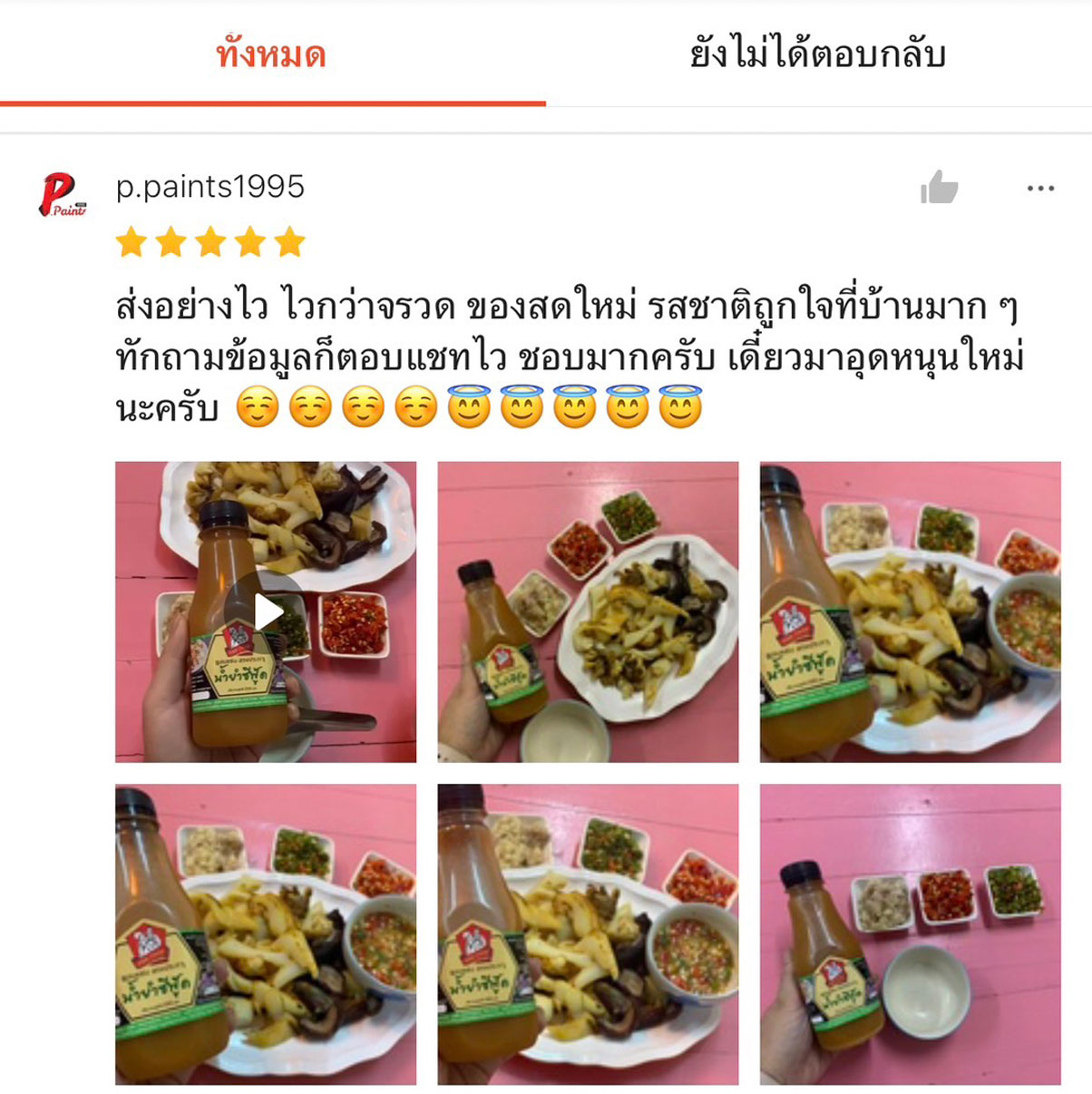Like the review by p.paints1995
This screenshot has height=1094, width=1092.
click(x=939, y=188)
